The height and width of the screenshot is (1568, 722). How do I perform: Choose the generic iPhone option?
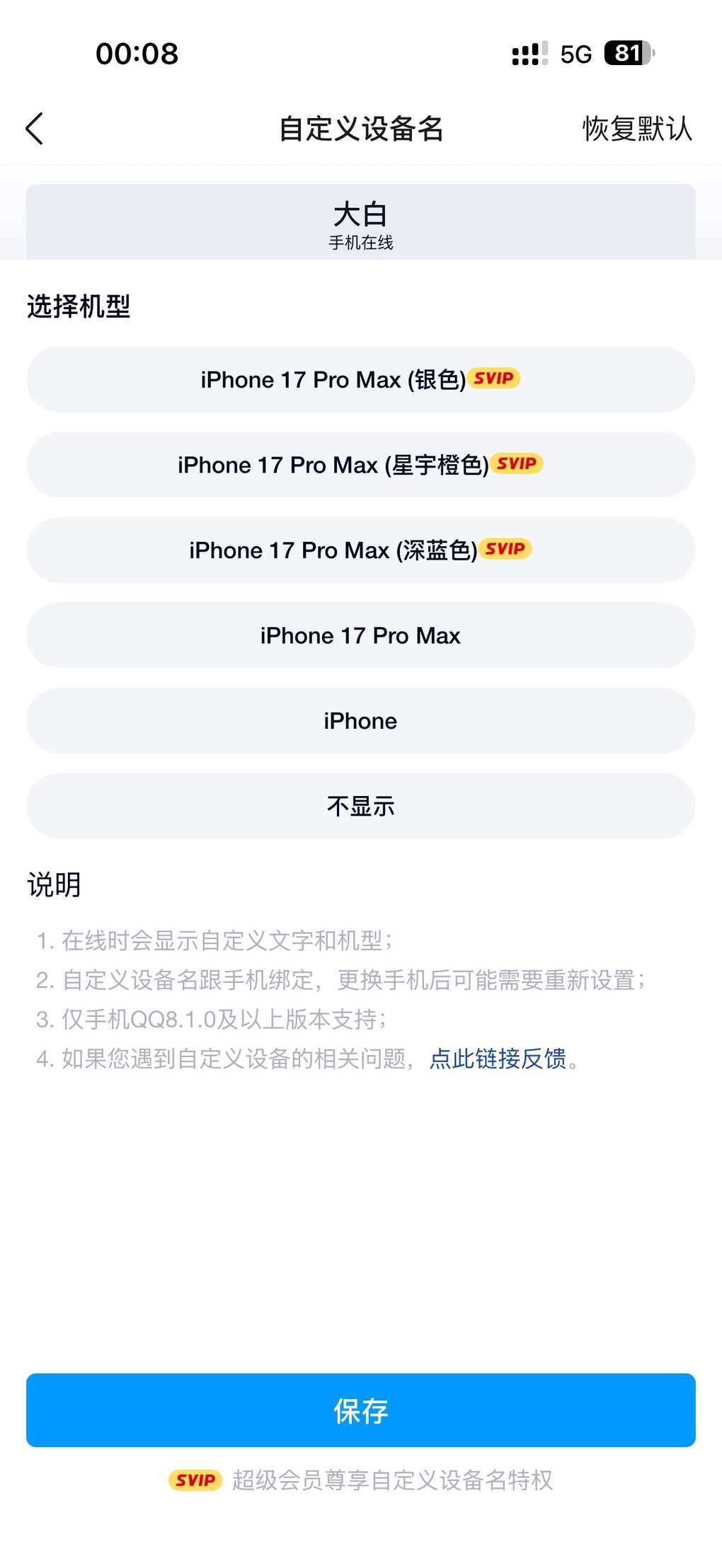tap(360, 721)
